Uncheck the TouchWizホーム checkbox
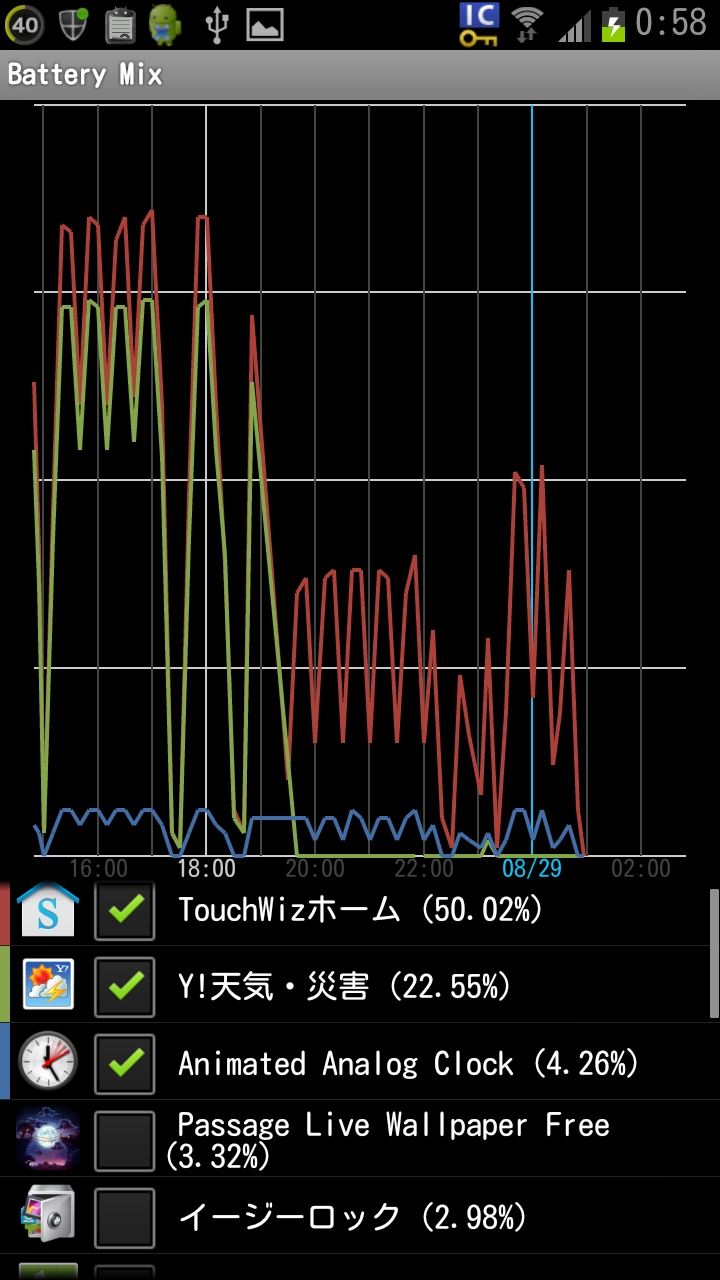 click(125, 910)
